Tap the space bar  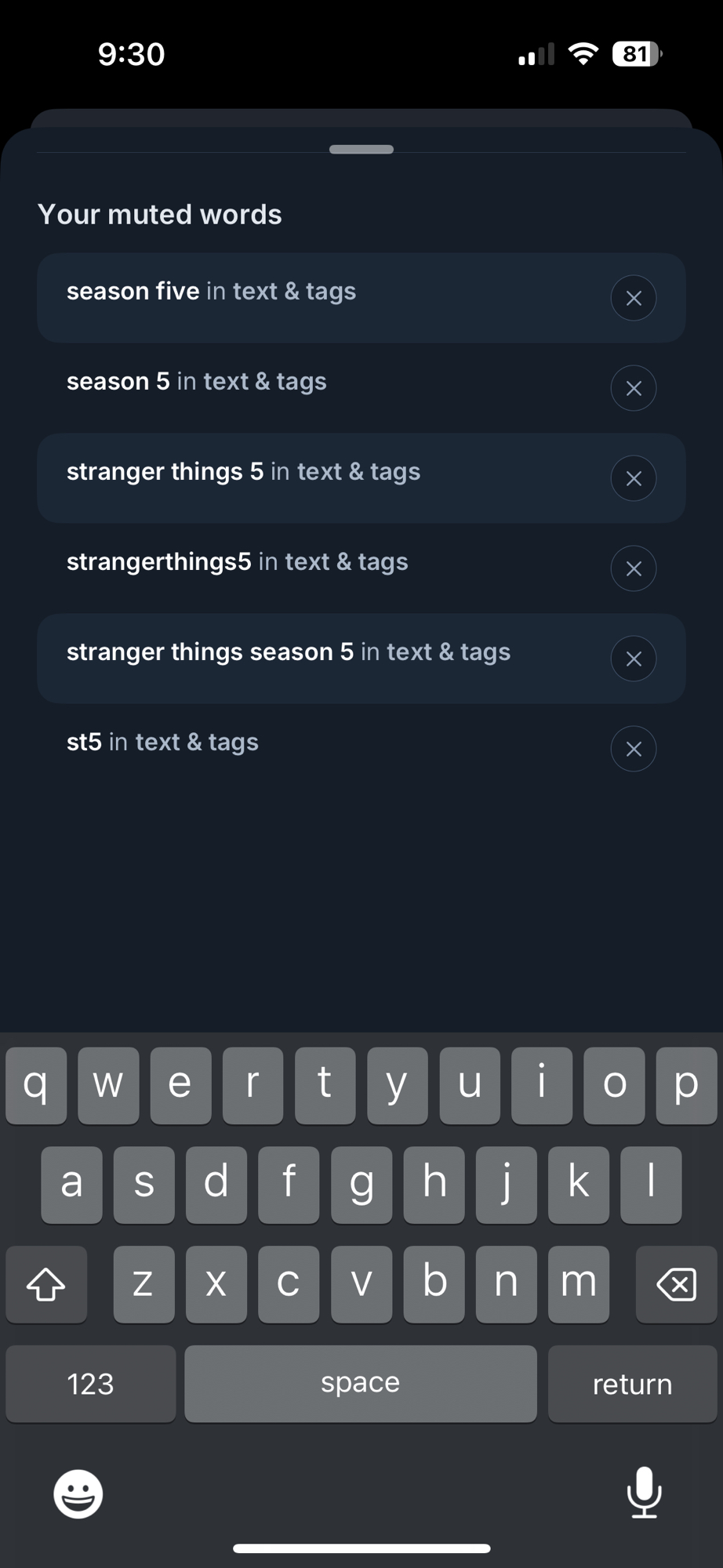[361, 1384]
